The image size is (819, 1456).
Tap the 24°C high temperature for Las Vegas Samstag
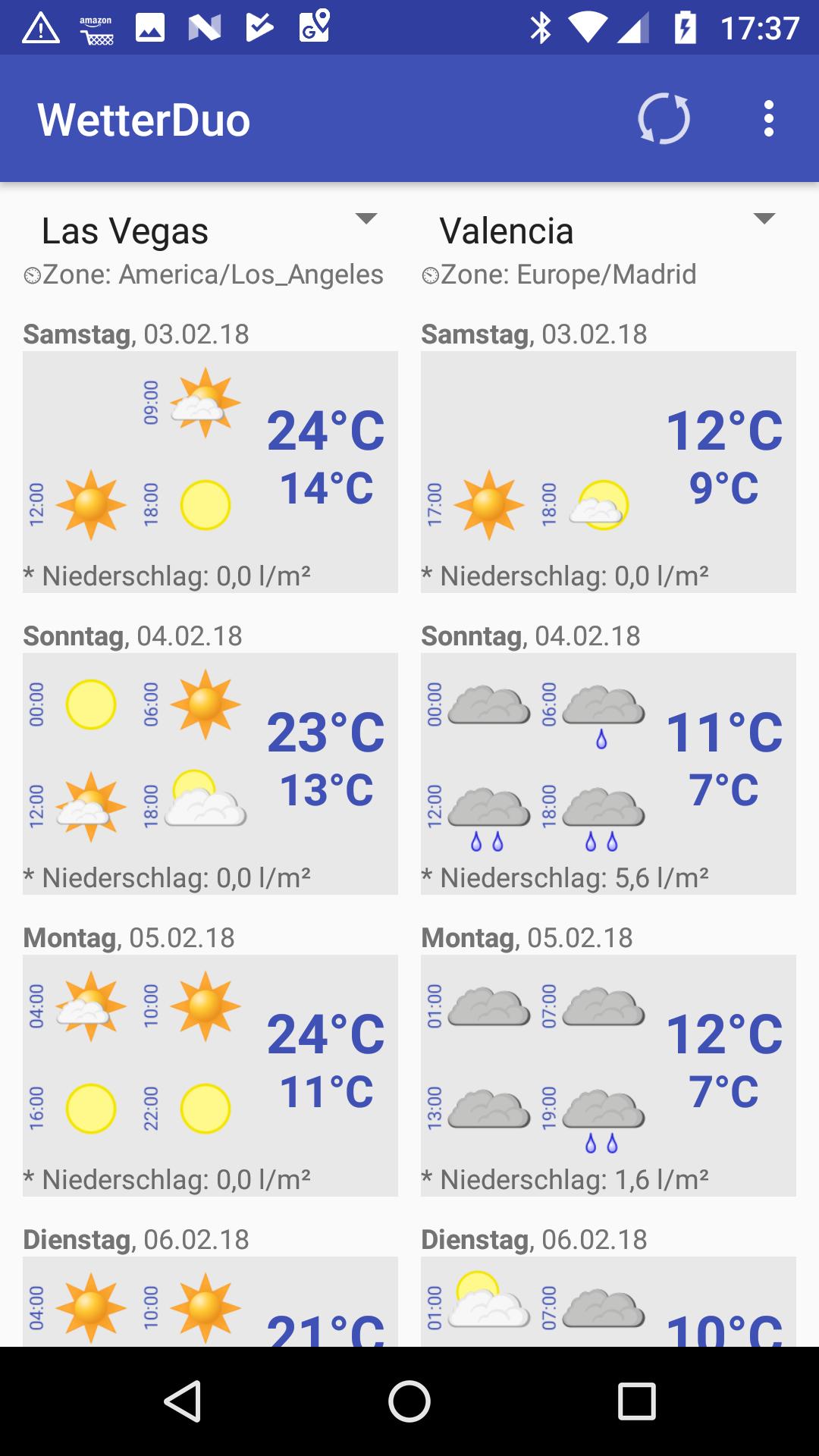coord(326,432)
